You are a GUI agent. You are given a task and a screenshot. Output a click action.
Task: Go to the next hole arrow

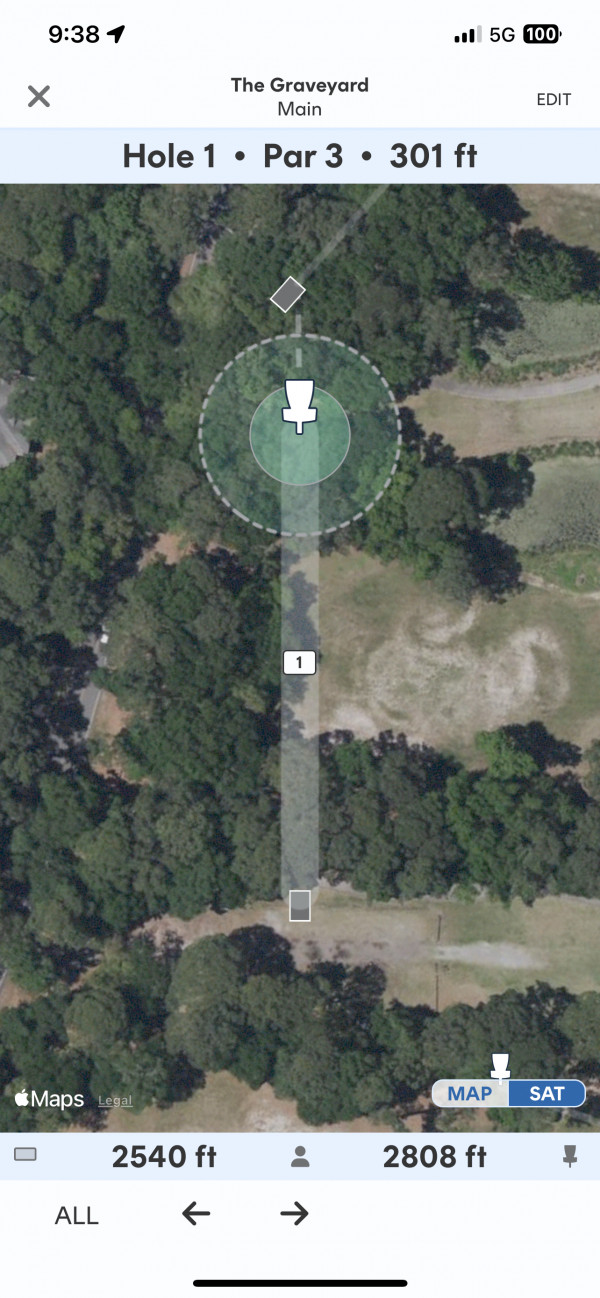294,1214
